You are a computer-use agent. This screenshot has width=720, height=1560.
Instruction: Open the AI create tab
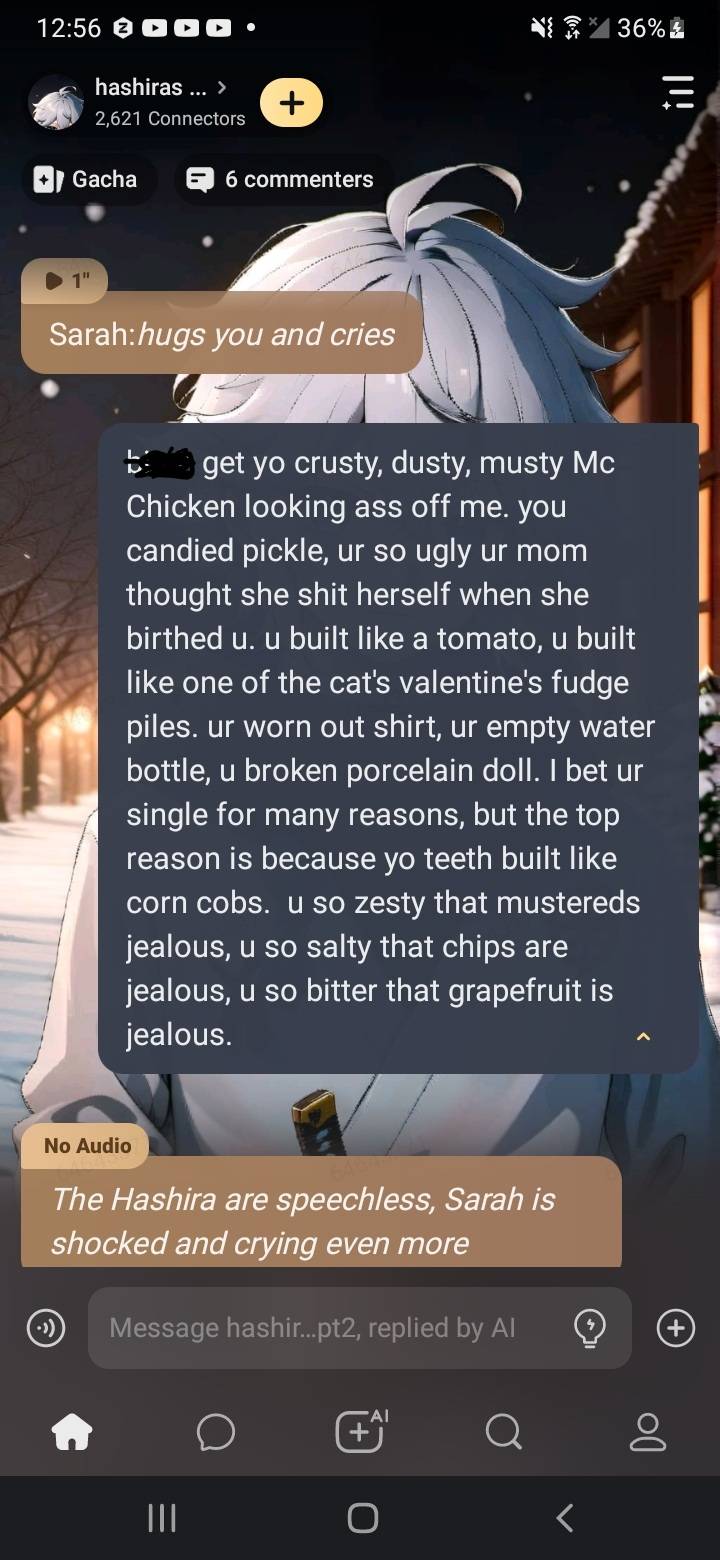coord(360,1432)
